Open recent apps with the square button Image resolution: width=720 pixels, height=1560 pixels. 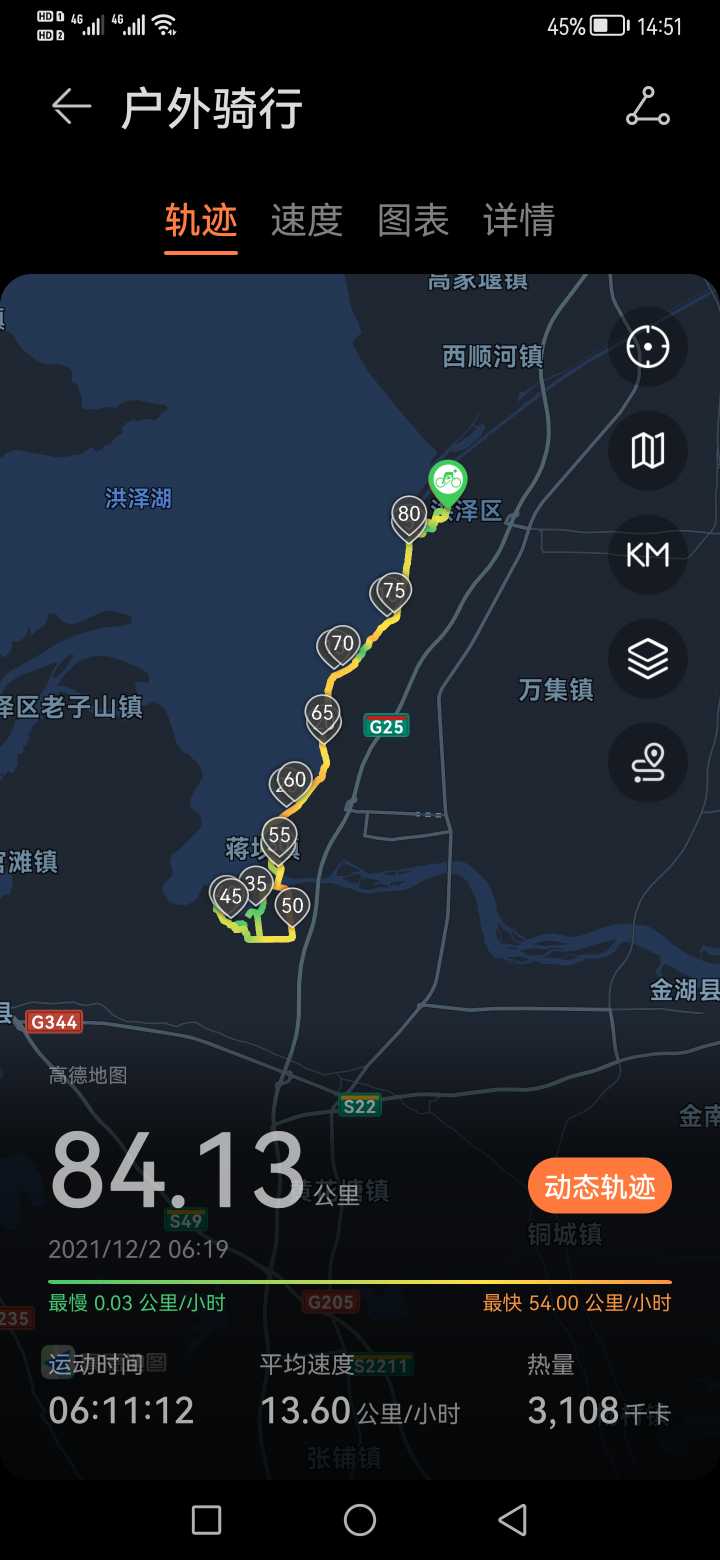click(x=206, y=1520)
